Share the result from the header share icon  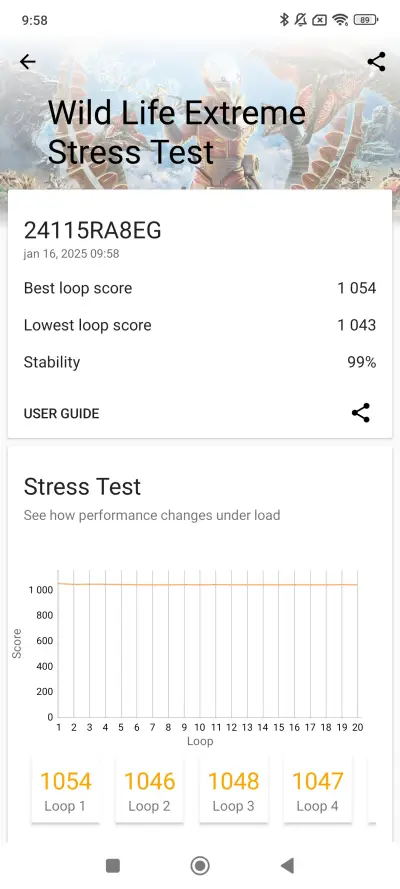pos(376,62)
